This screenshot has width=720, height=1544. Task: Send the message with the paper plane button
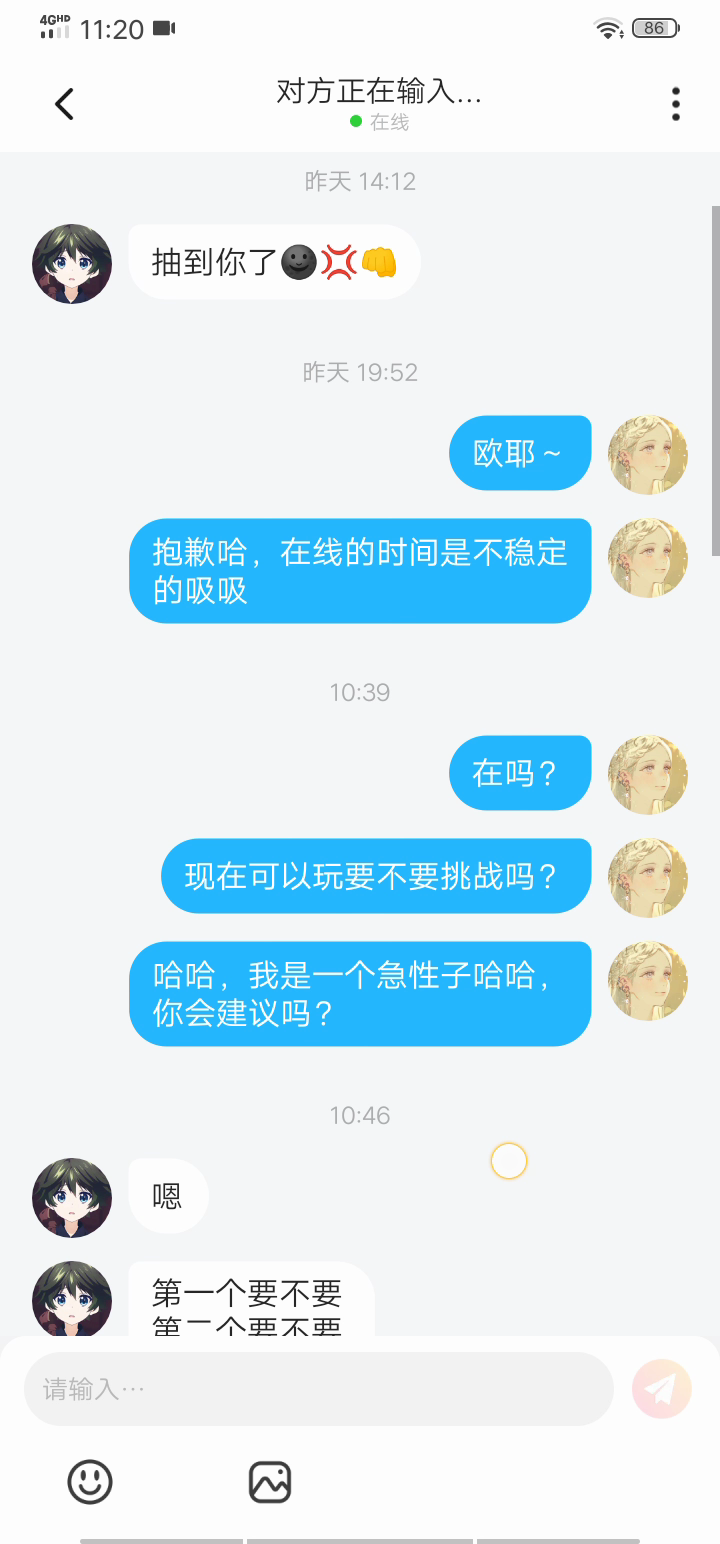[661, 1389]
